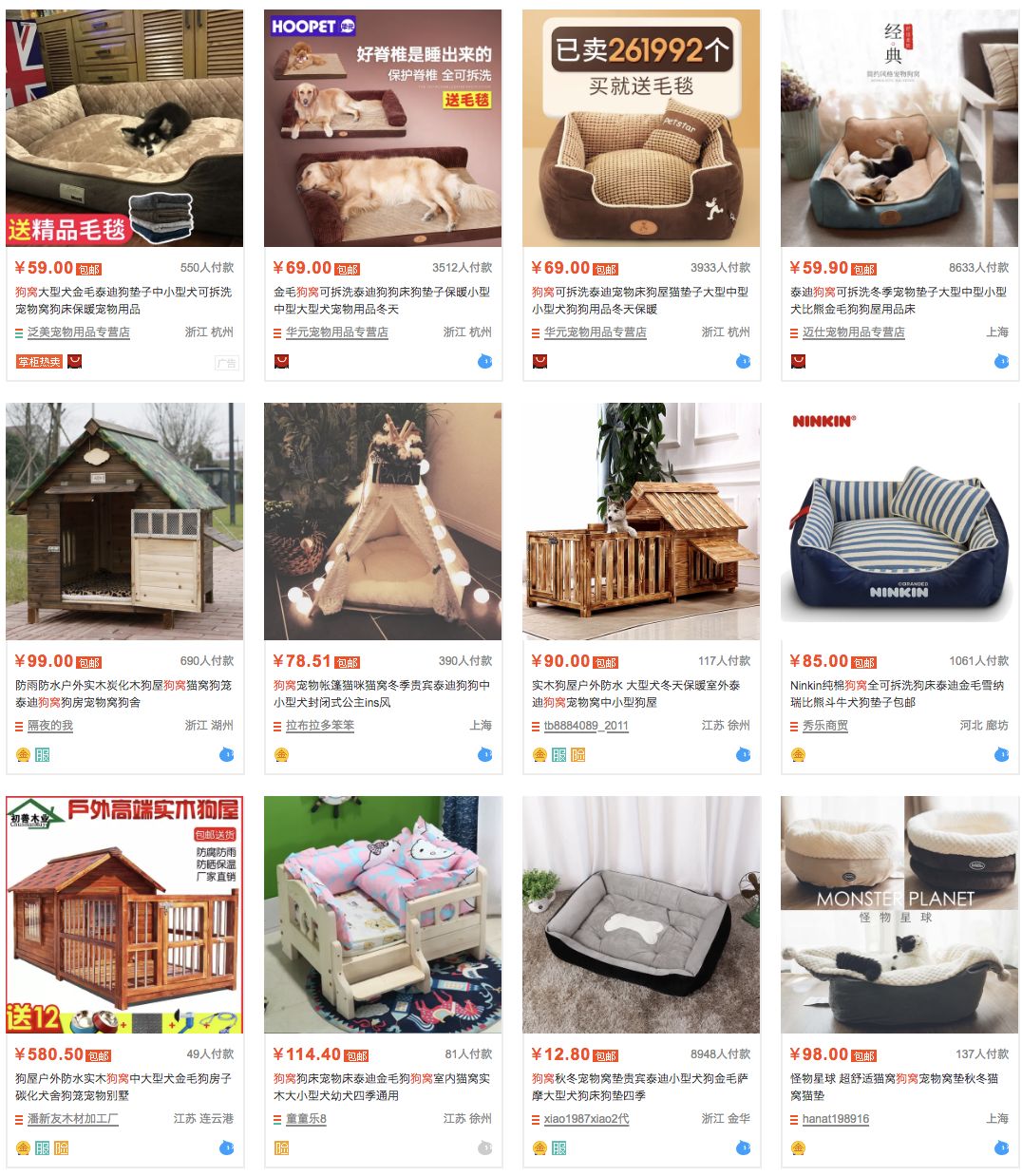Visit seller 秀乐商贸 shop
Screen dimensions: 1022x1176
pos(825,726)
